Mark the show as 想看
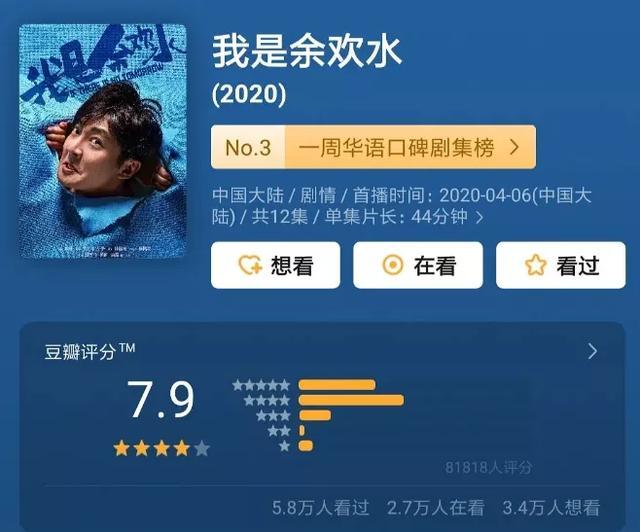Viewport: 640px width, 532px height. (276, 265)
